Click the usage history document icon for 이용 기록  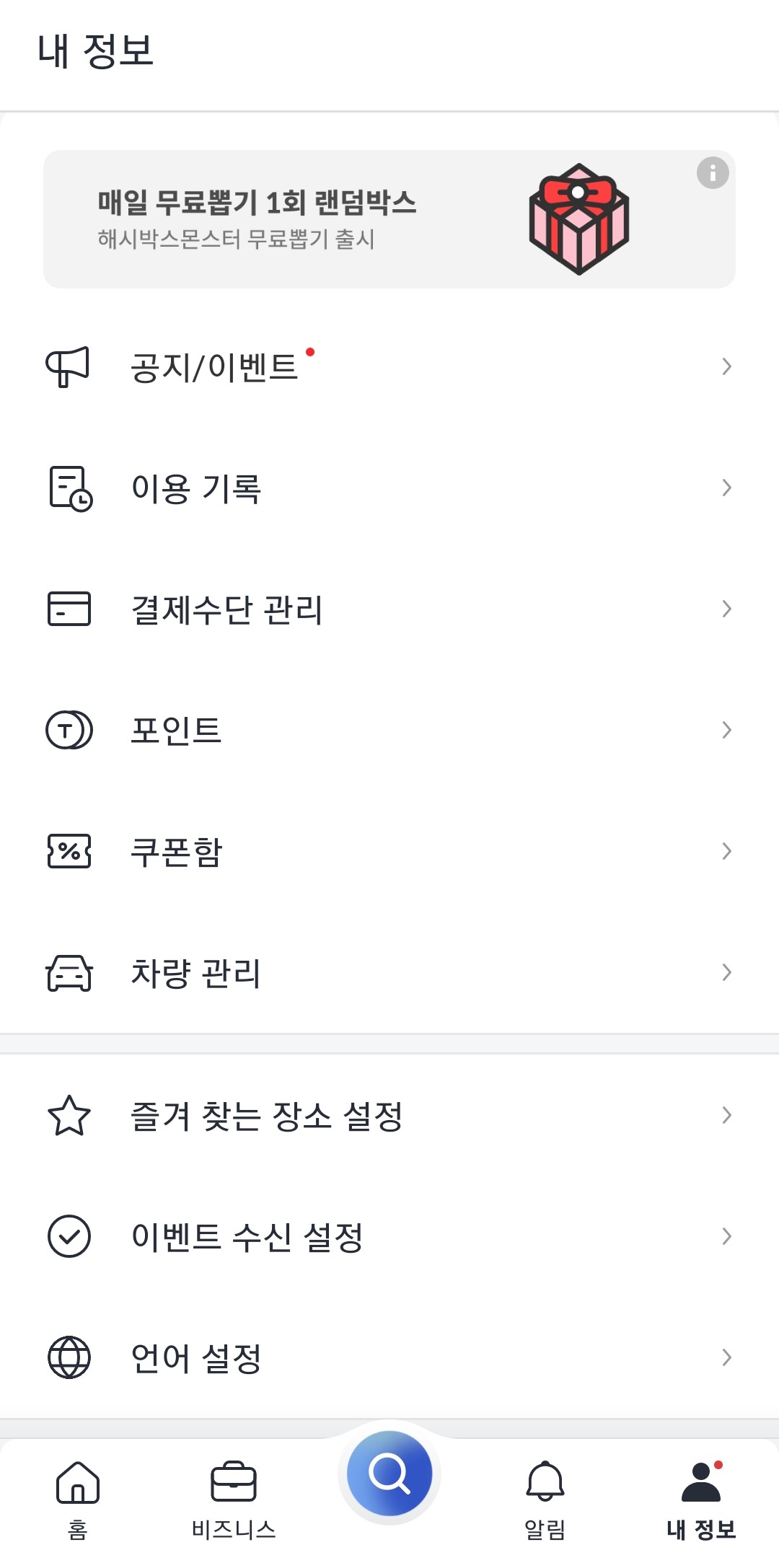69,488
